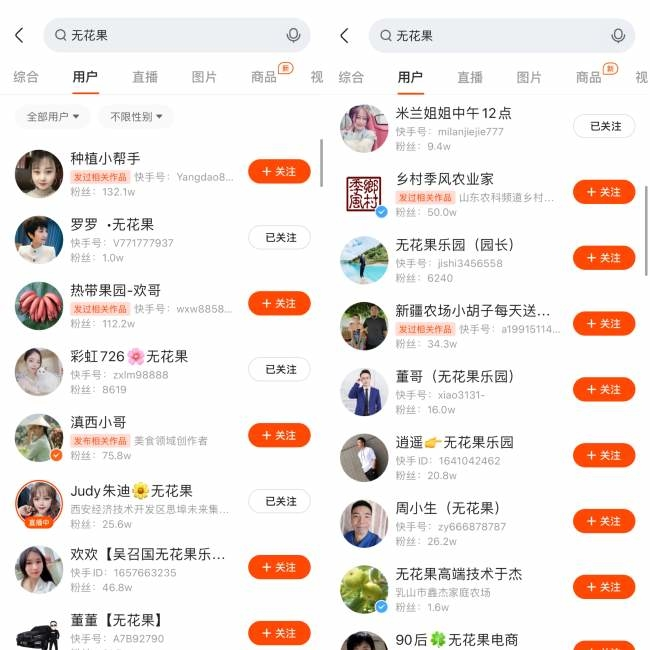
Task: Open the profile of 无花果乐园（园长）
Action: click(x=454, y=245)
